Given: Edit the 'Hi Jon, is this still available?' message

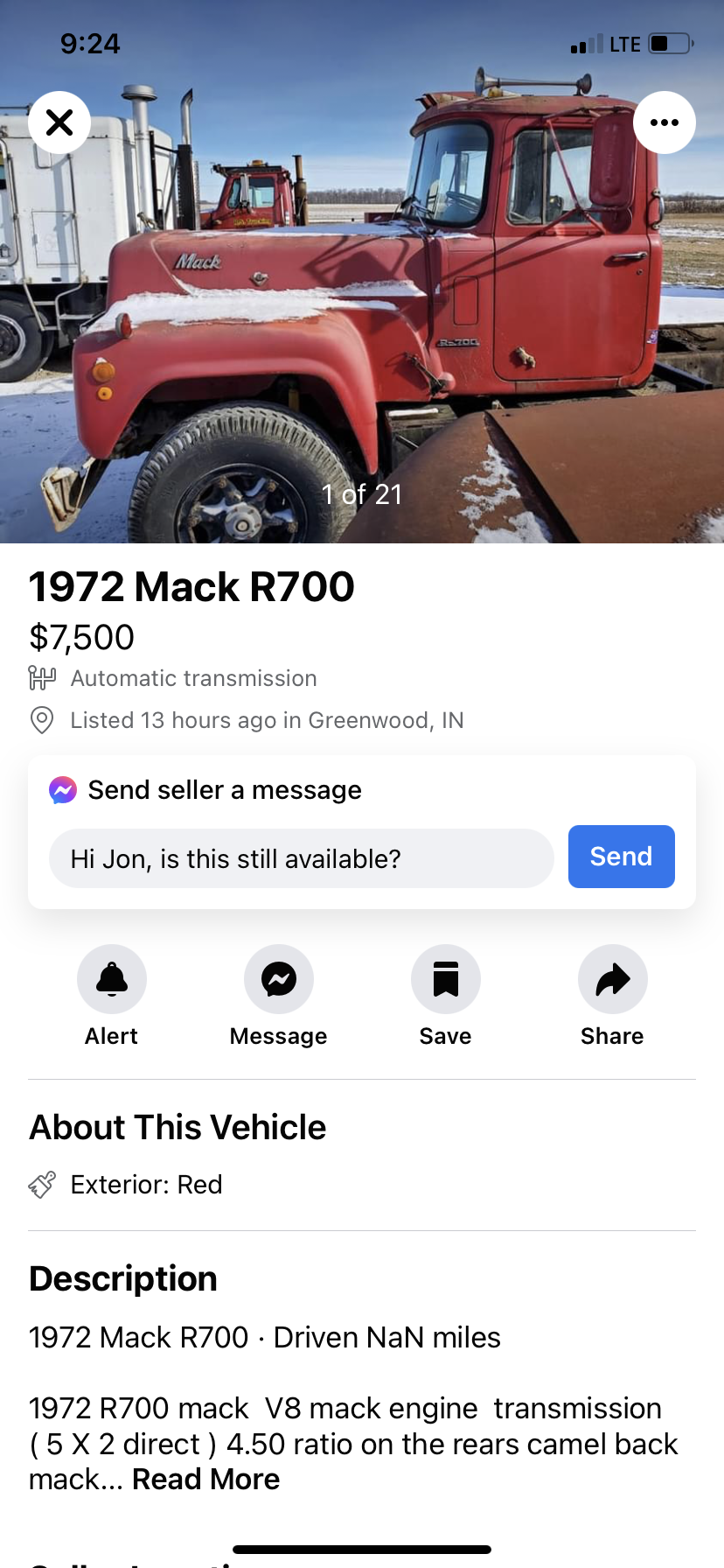Looking at the screenshot, I should pos(302,858).
